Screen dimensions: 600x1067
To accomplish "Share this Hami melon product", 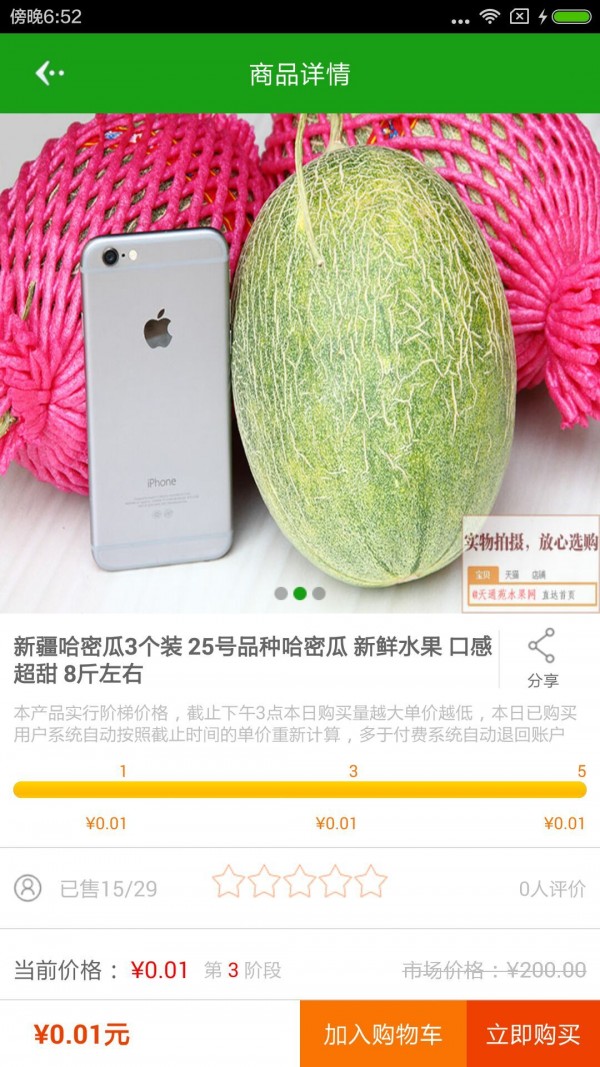I will pyautogui.click(x=542, y=658).
